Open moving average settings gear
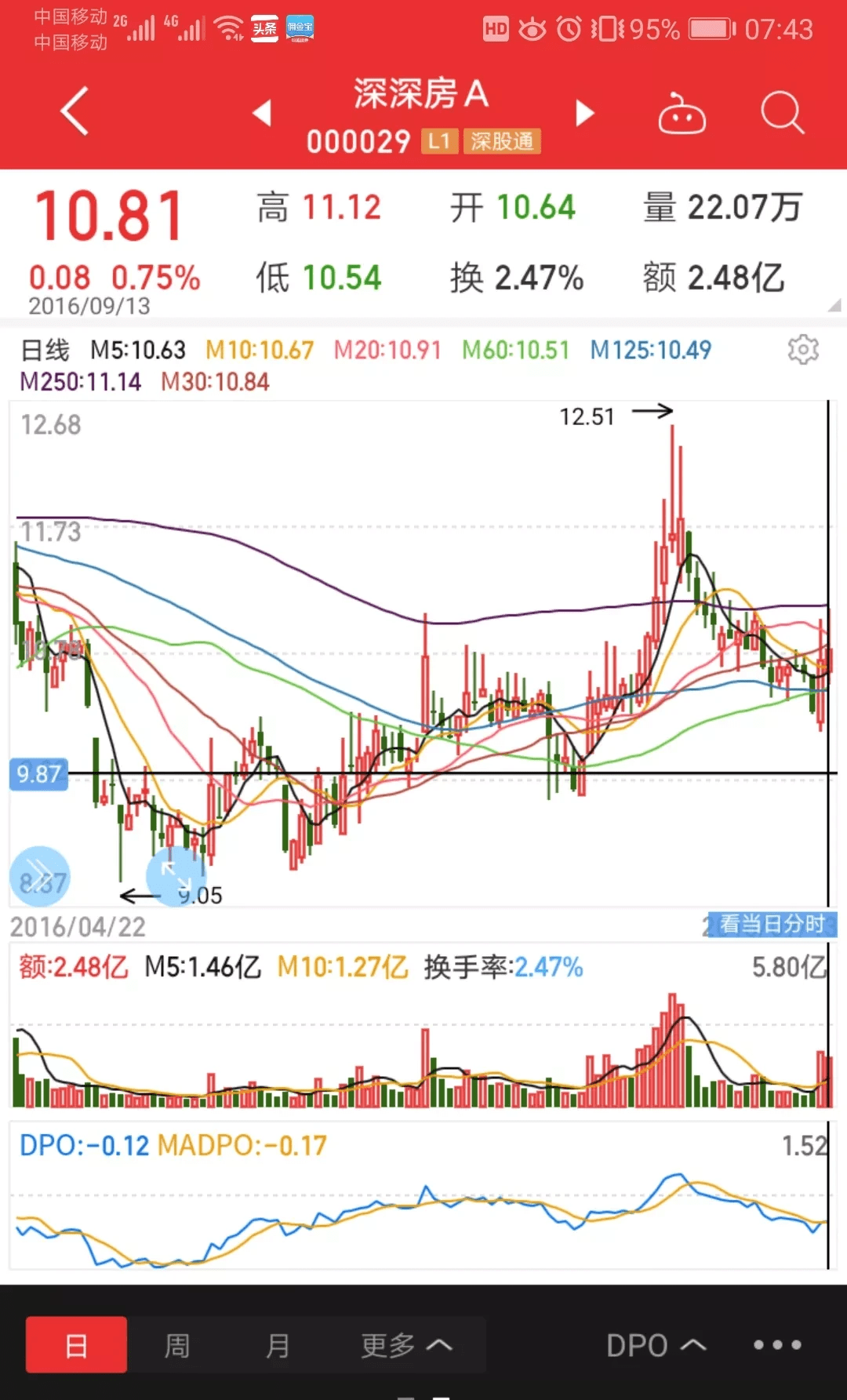Screen dimensions: 847x1400 (x=803, y=349)
